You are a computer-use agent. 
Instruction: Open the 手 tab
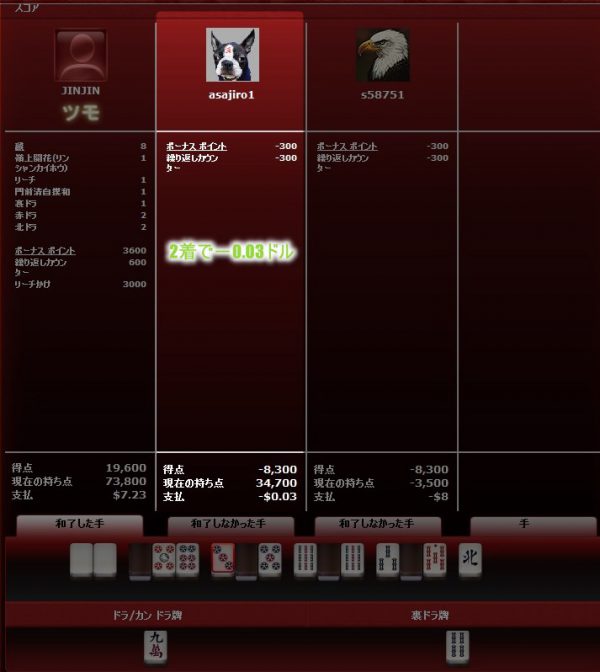(525, 524)
